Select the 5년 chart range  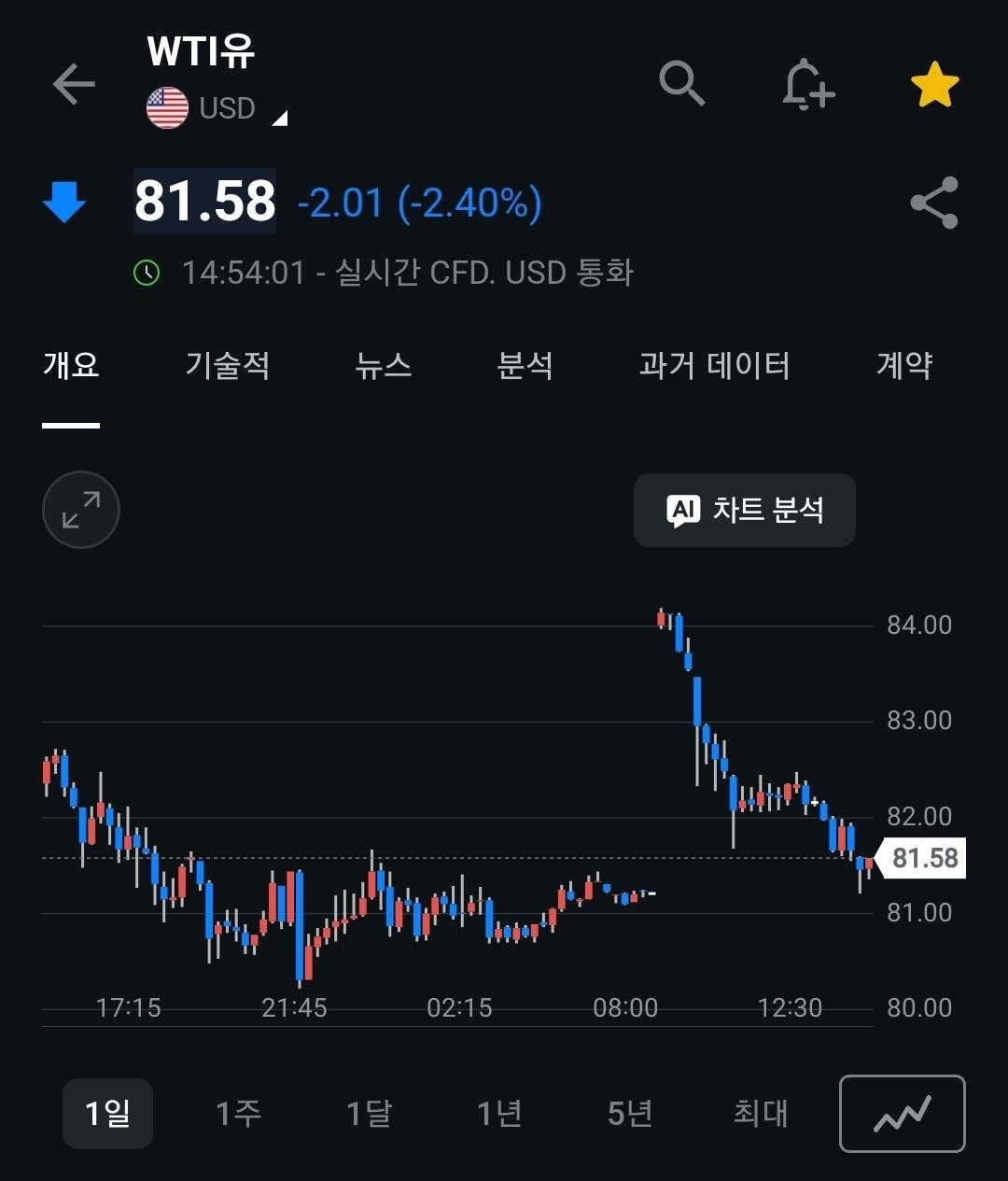click(x=630, y=1113)
